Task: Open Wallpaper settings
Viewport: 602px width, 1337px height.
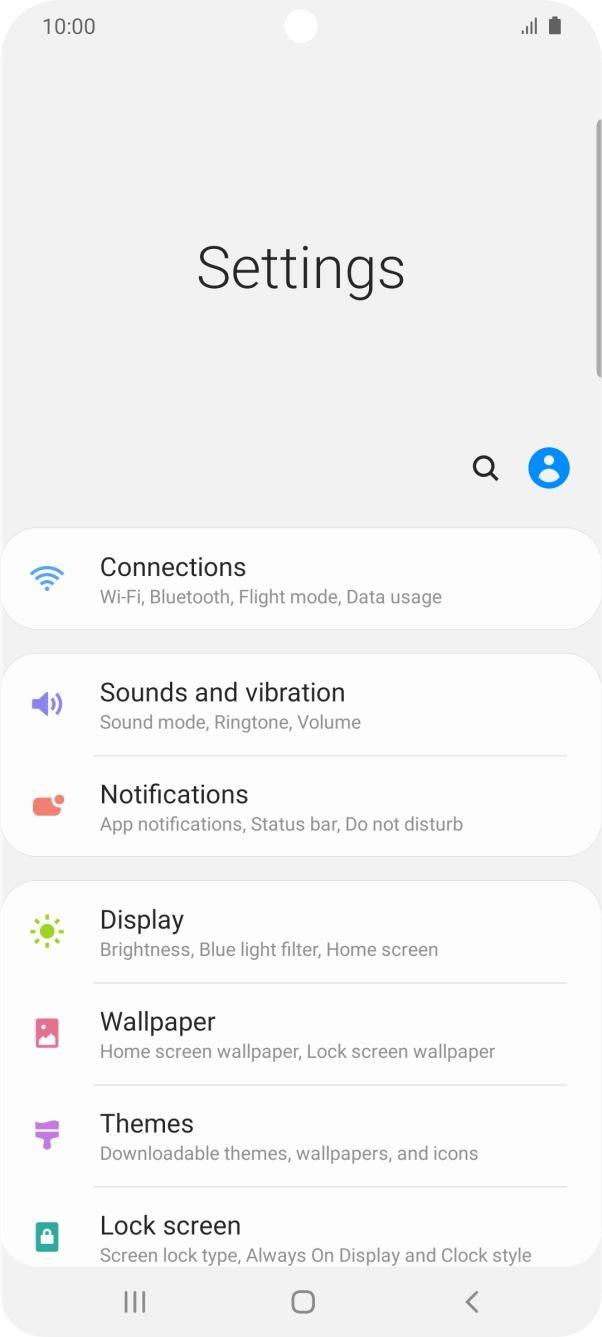Action: [301, 1035]
